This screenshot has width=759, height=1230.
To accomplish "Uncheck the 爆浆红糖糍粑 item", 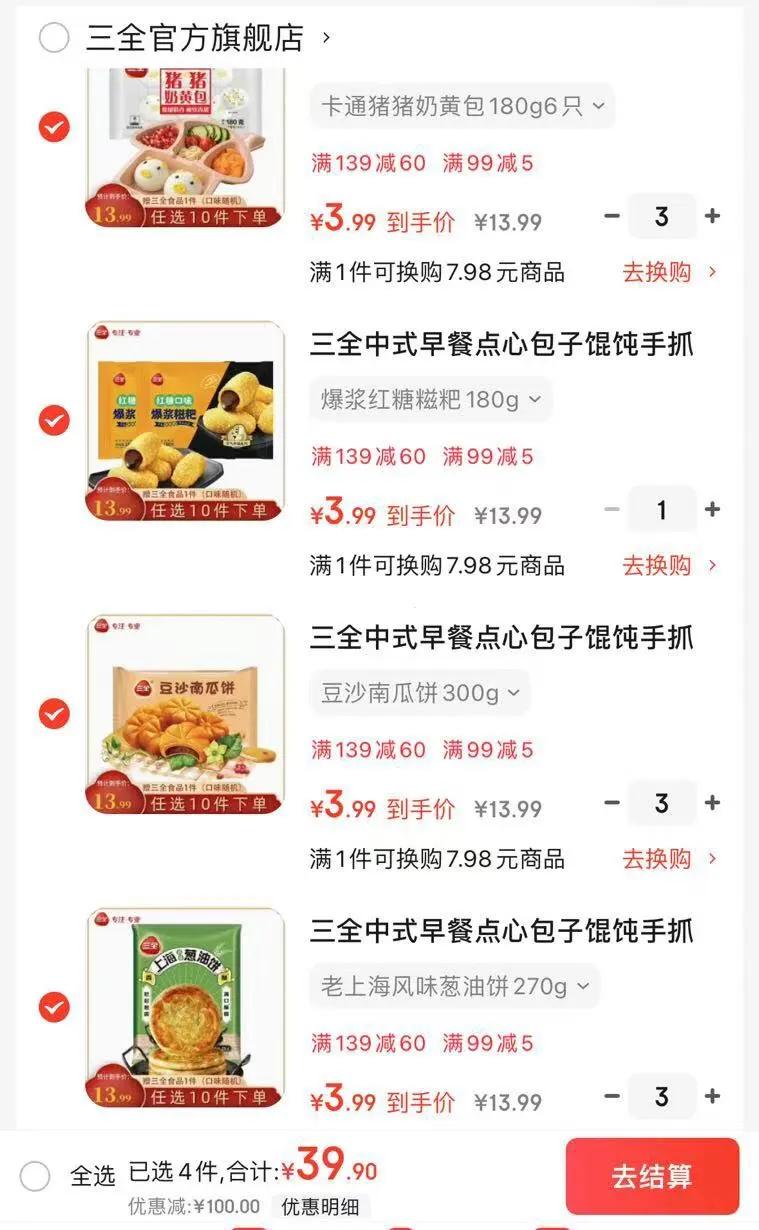I will (x=54, y=421).
